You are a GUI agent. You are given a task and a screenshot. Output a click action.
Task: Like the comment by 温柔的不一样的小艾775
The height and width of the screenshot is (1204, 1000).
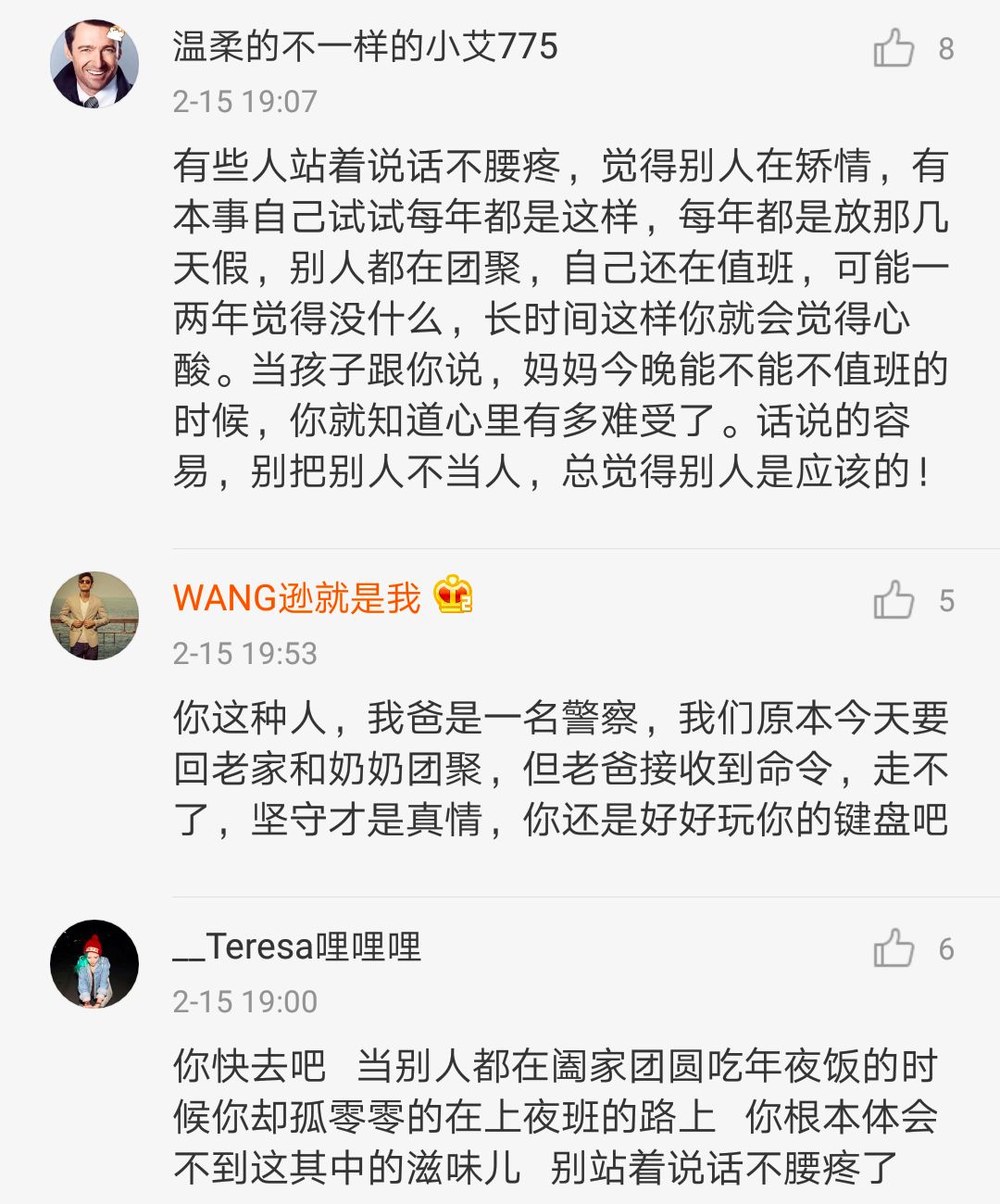pyautogui.click(x=894, y=48)
